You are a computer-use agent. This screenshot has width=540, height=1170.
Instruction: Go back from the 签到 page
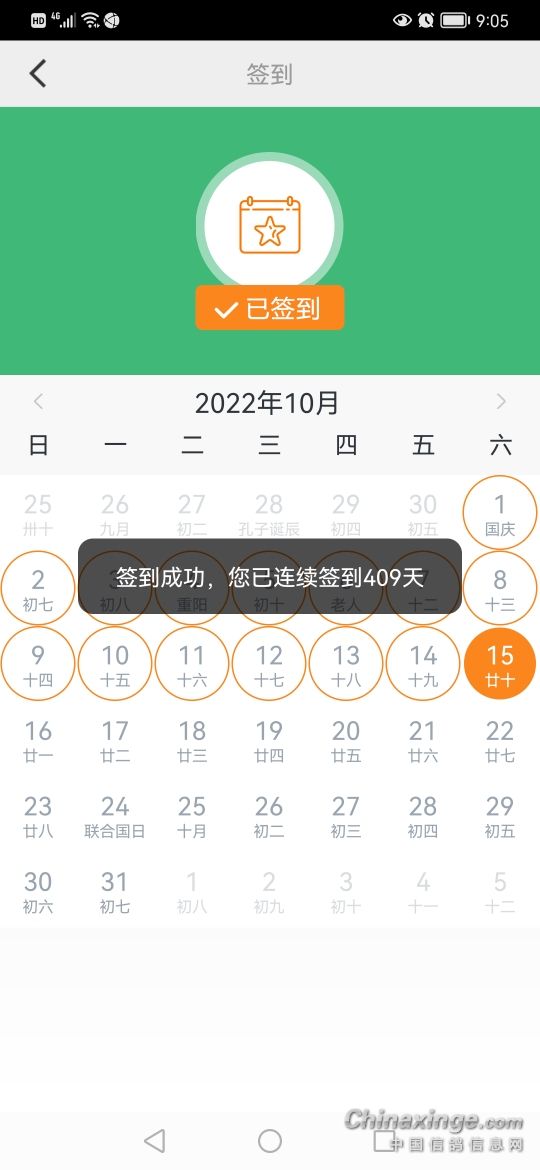(x=37, y=74)
